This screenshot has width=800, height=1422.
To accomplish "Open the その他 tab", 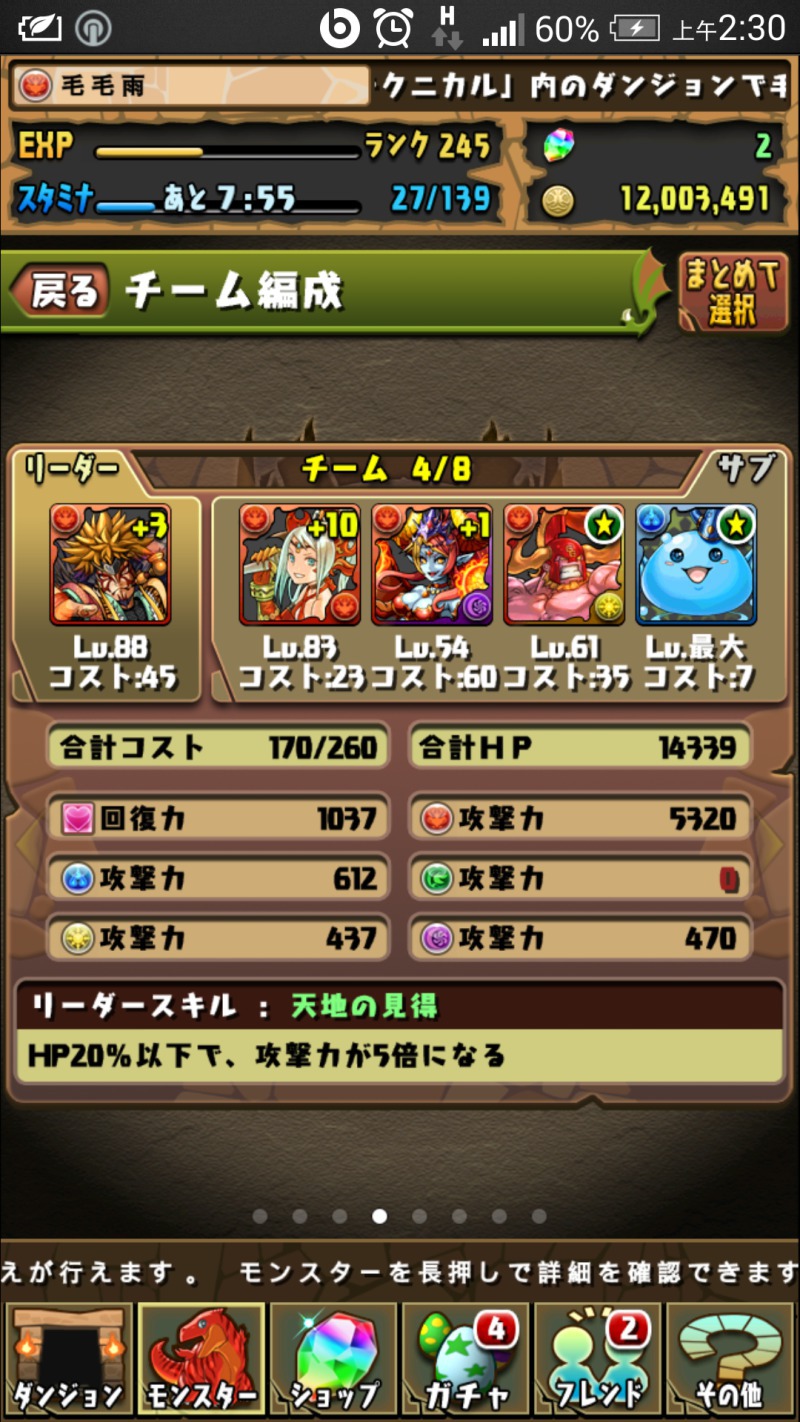I will tap(729, 1360).
